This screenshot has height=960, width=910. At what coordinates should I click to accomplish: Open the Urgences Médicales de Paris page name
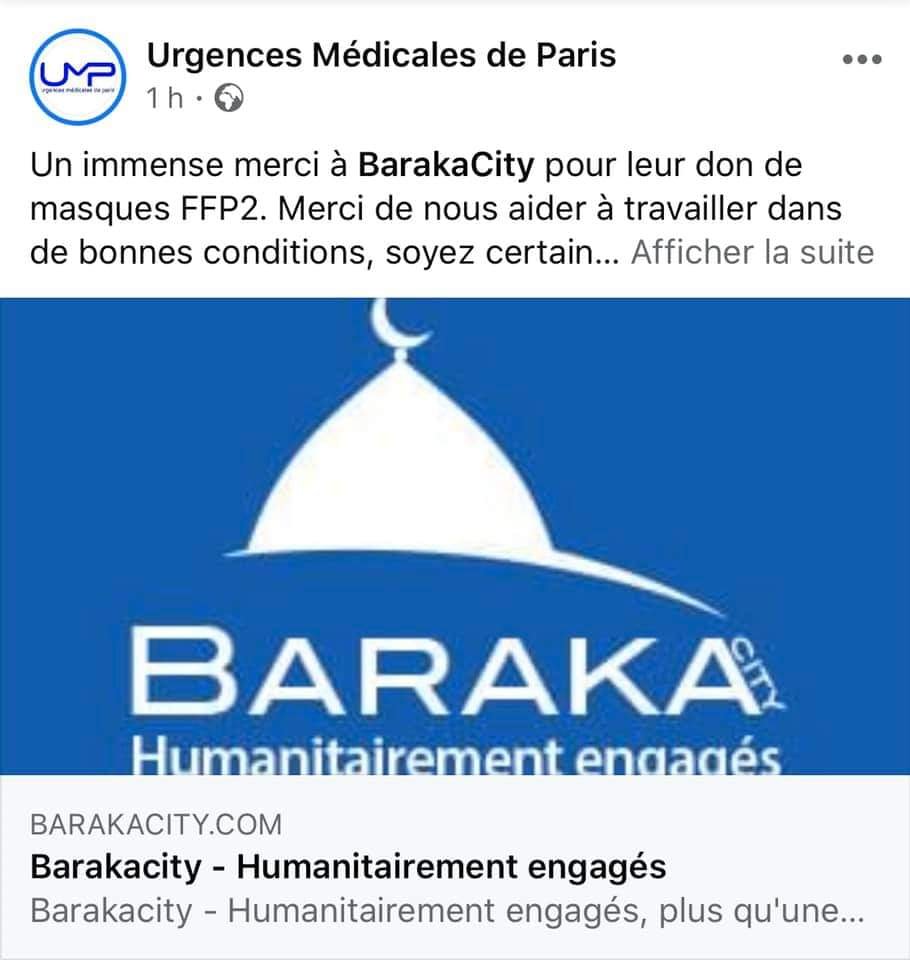click(381, 55)
